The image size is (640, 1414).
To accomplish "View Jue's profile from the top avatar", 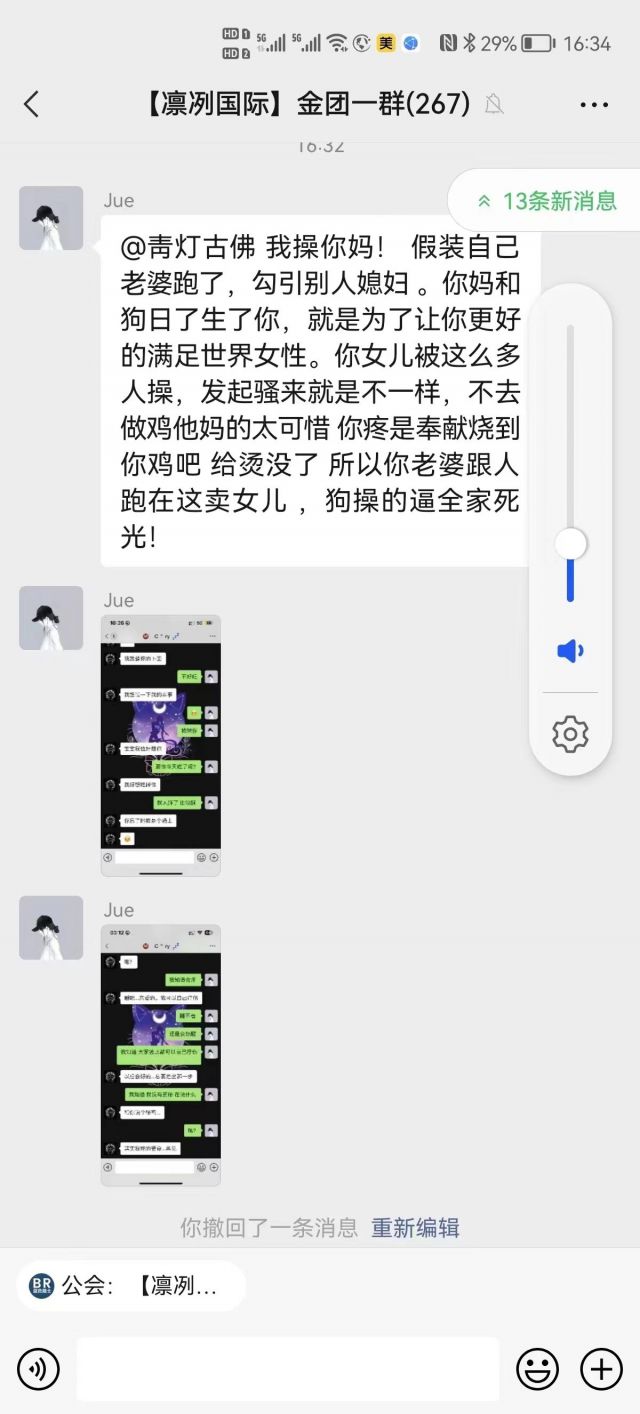I will 51,218.
